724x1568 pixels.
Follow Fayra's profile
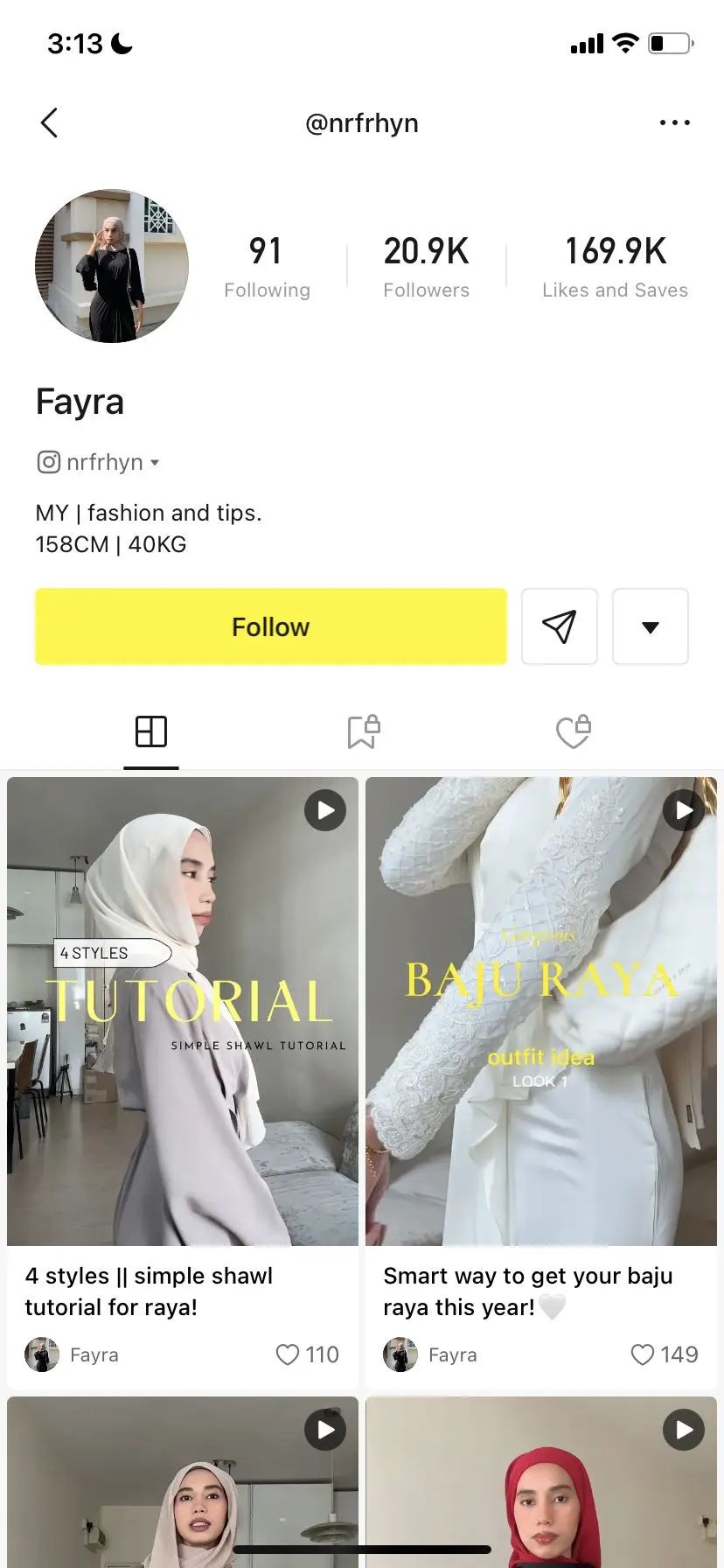270,626
